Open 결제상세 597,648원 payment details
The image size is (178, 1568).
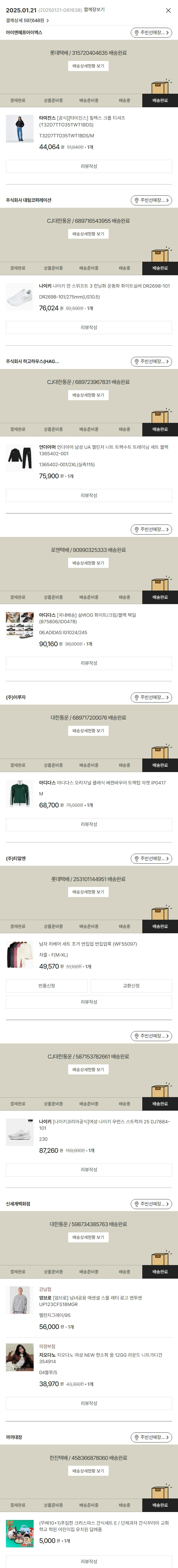(x=27, y=21)
